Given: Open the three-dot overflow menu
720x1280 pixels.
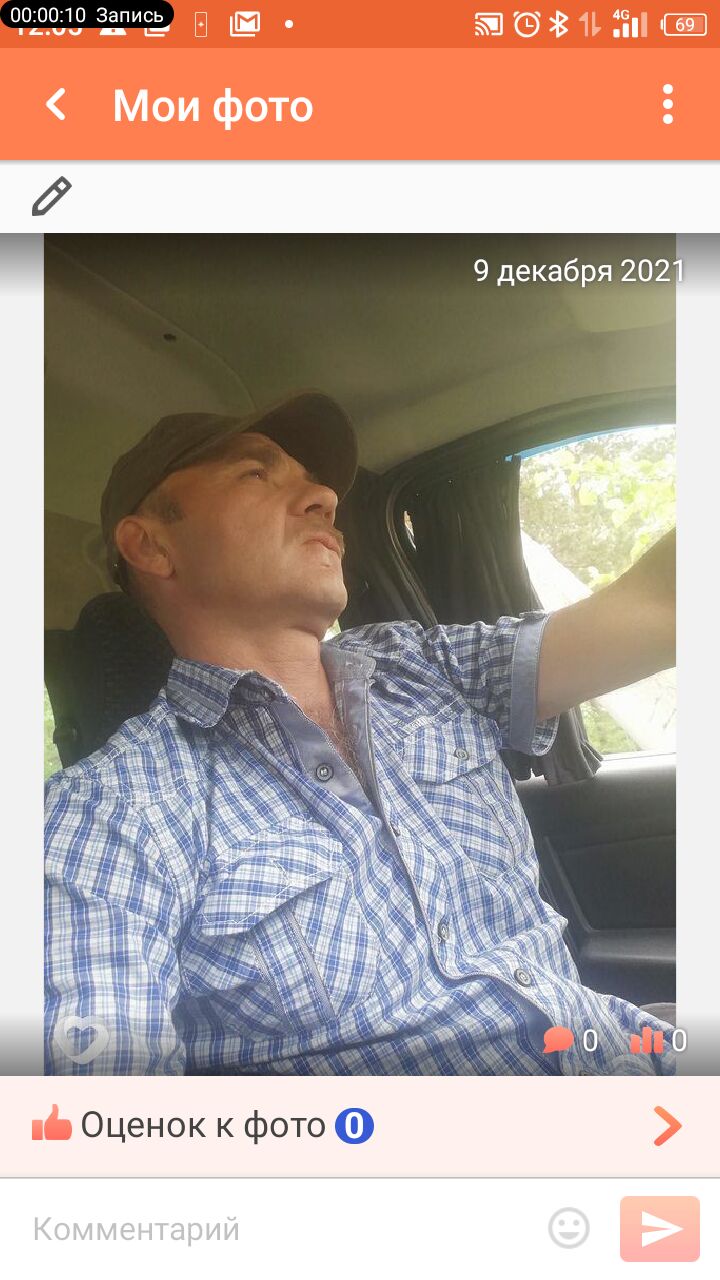Looking at the screenshot, I should click(667, 105).
